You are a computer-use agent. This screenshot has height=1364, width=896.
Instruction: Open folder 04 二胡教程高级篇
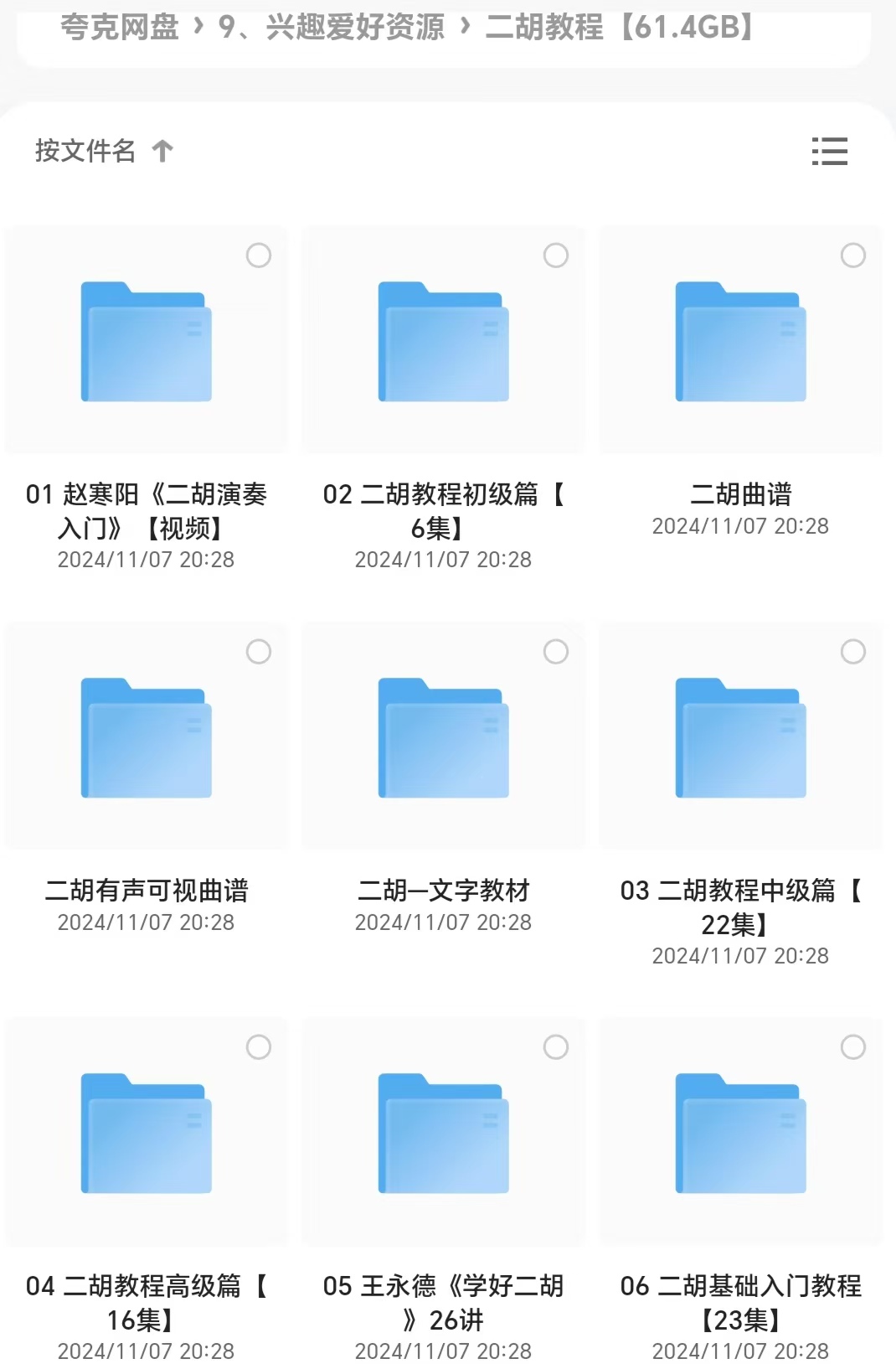(147, 1134)
